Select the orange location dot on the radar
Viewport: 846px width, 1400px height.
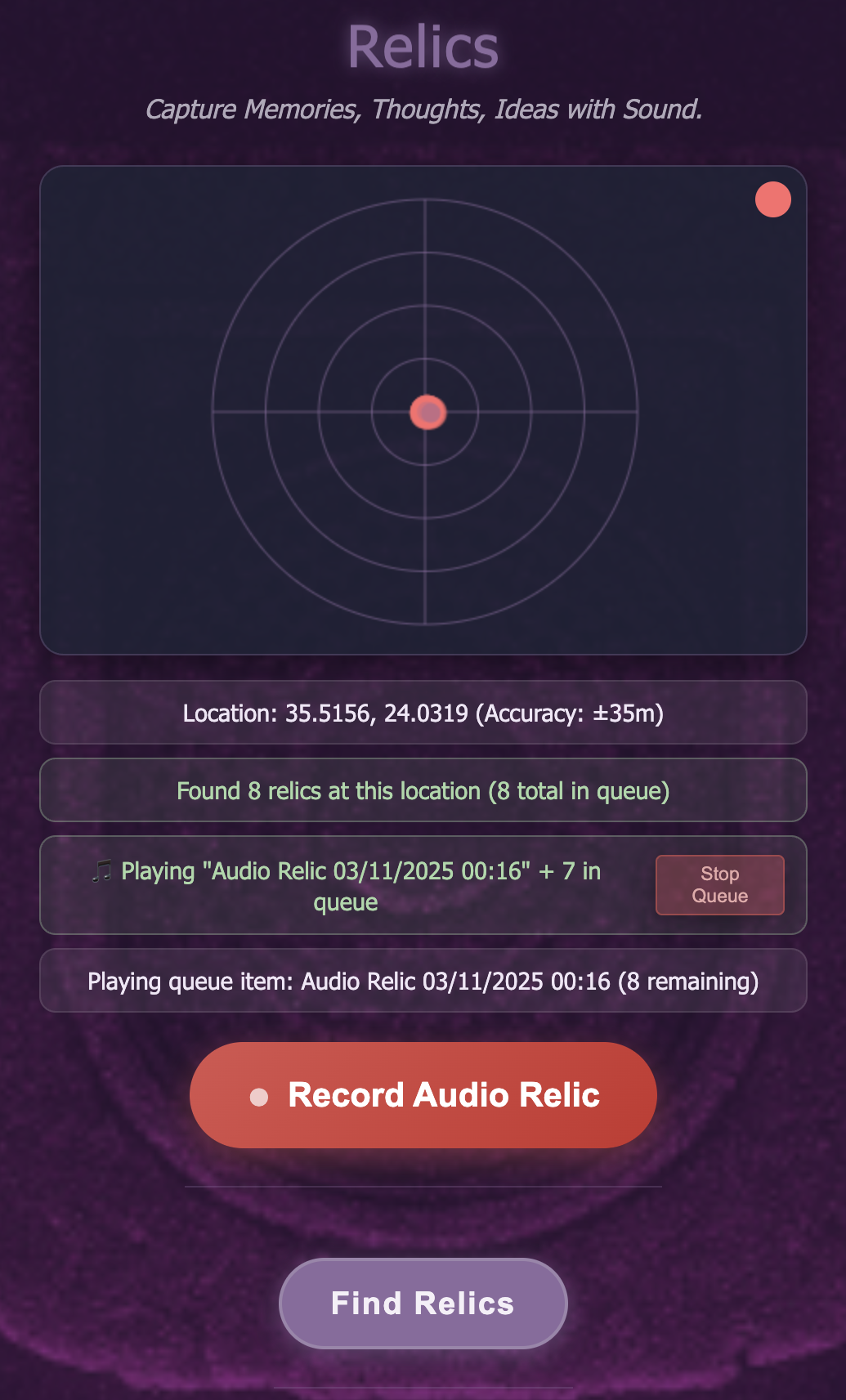pos(428,414)
